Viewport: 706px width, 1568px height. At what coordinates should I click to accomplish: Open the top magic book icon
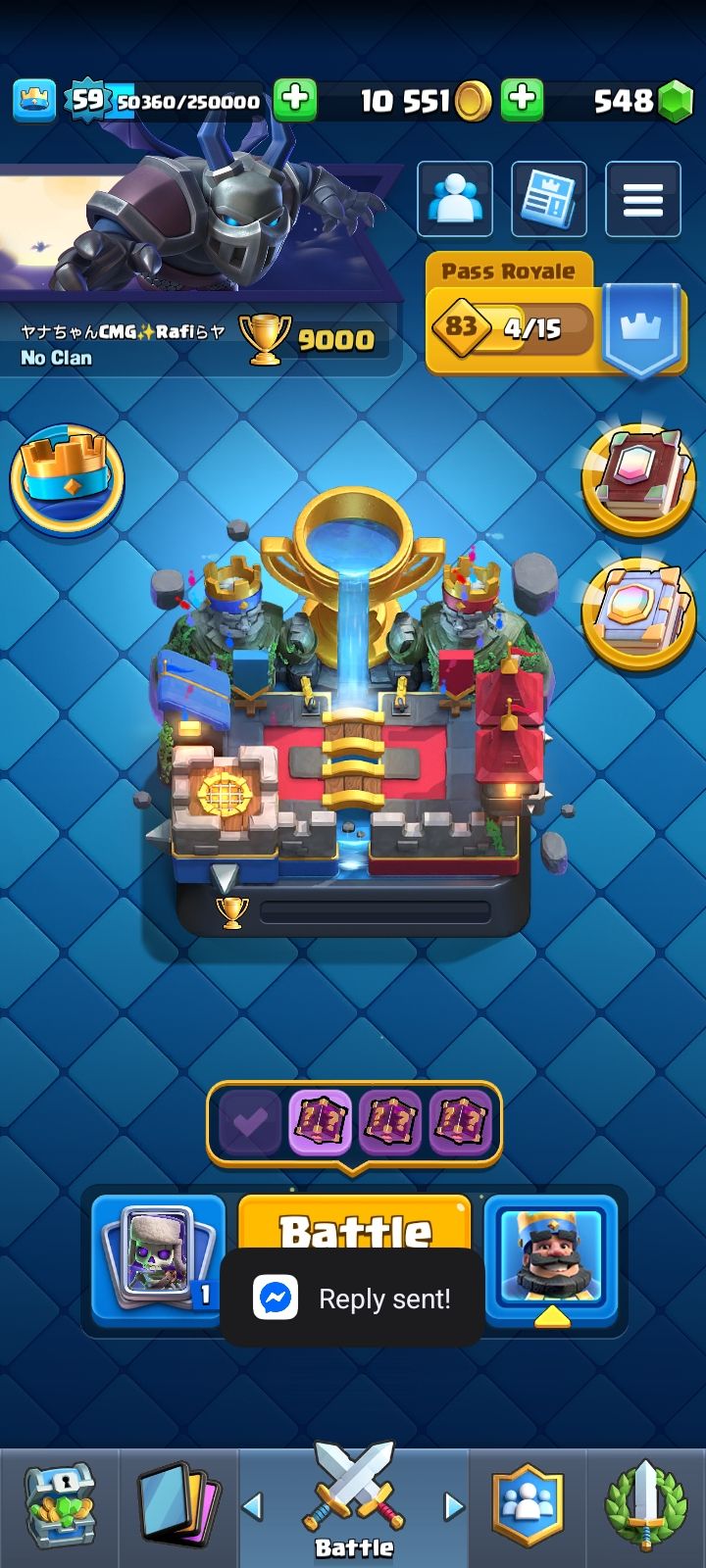pos(637,480)
